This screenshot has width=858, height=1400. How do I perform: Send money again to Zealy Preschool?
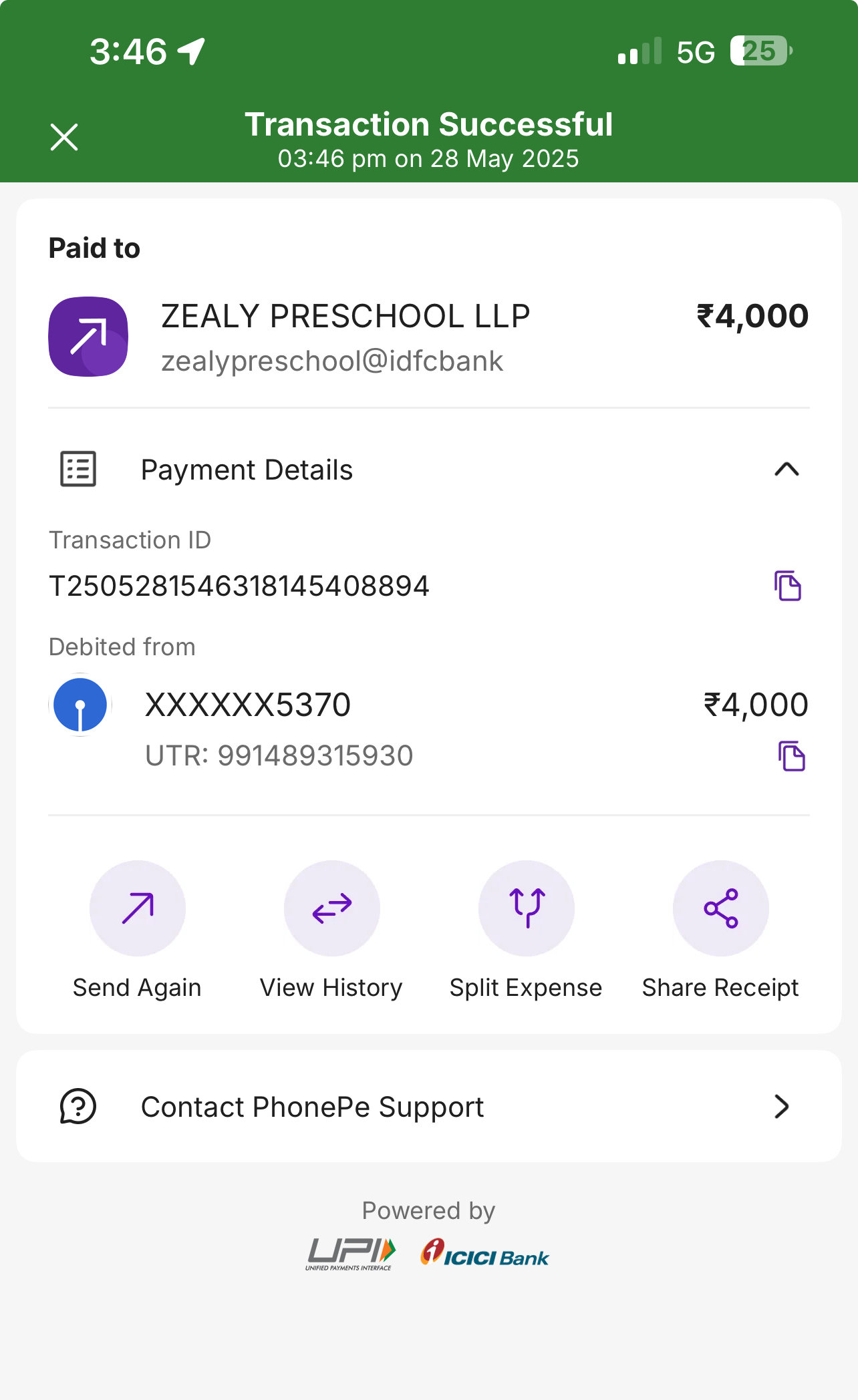138,908
